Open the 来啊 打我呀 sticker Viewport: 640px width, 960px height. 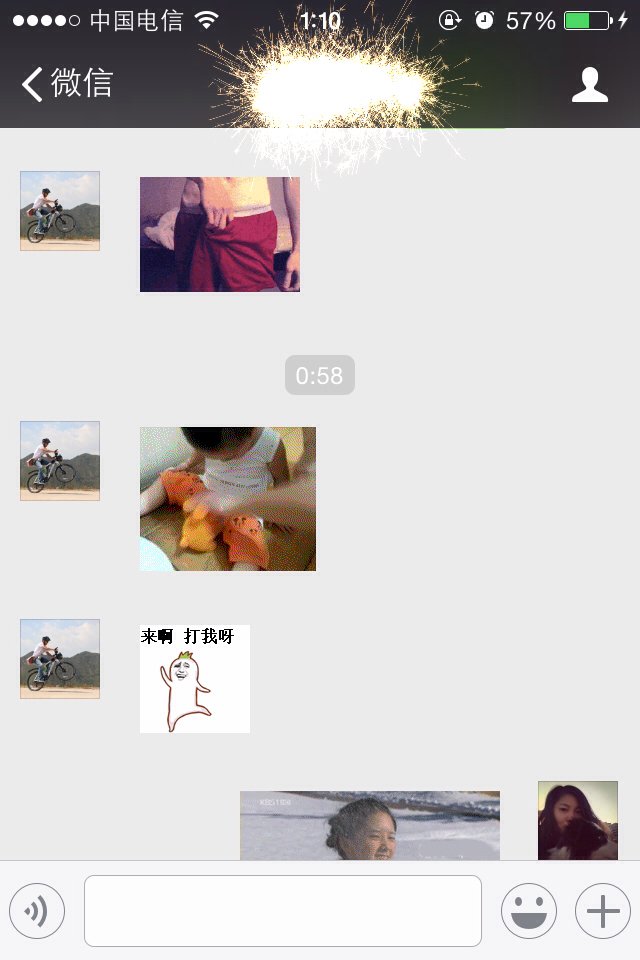[x=195, y=679]
